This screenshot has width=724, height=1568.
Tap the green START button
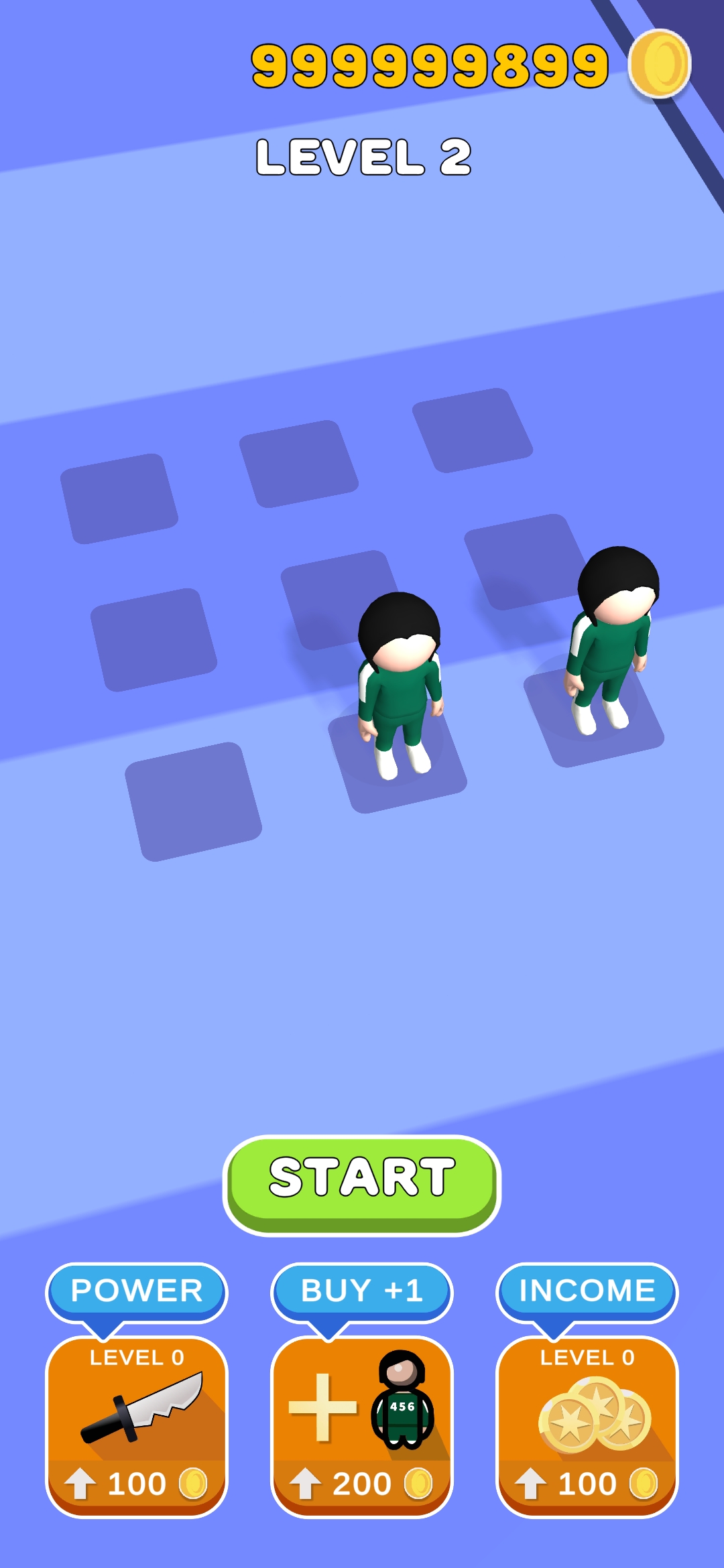[362, 1183]
